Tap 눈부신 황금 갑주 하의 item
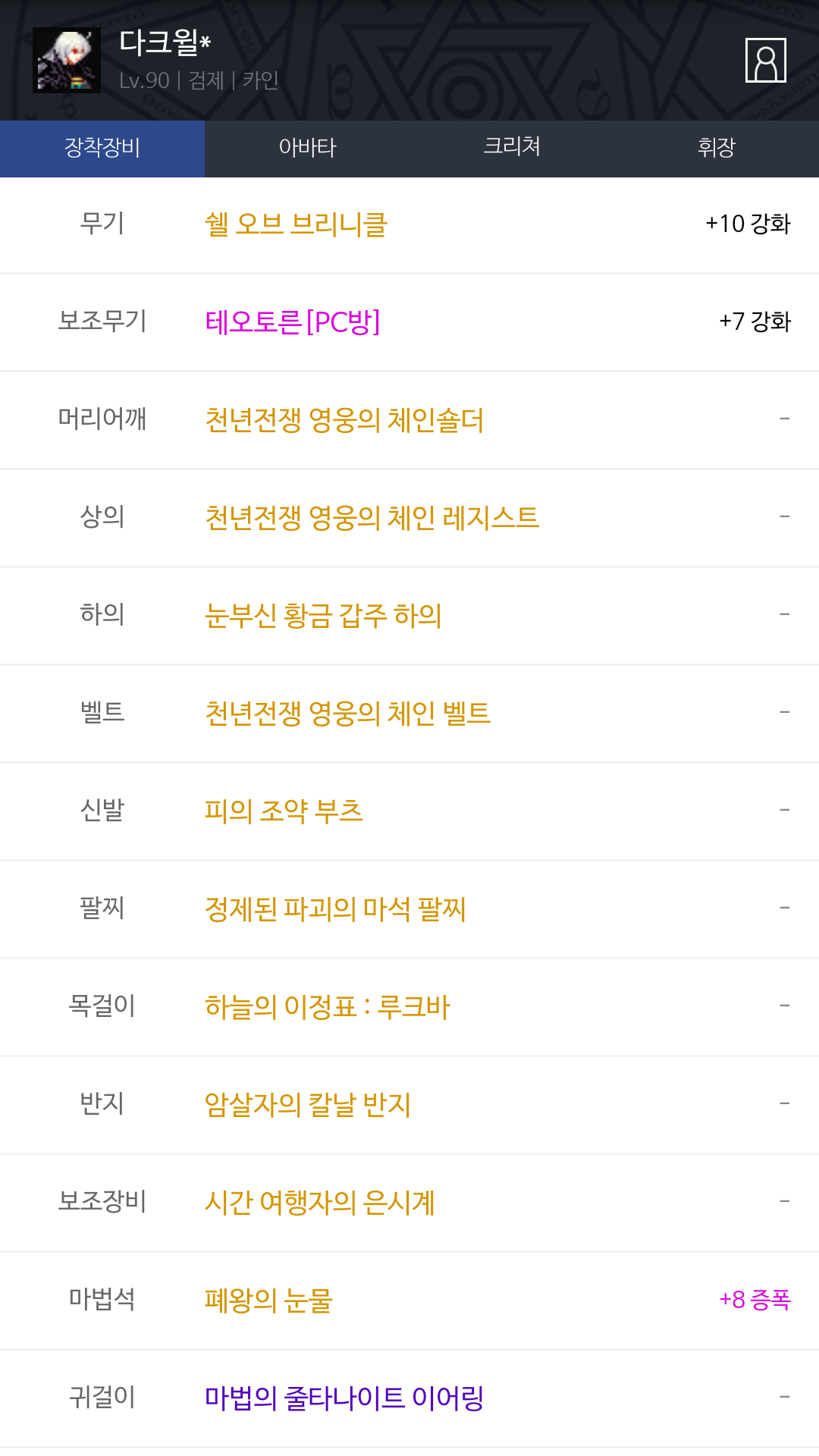Image resolution: width=819 pixels, height=1456 pixels. click(x=323, y=615)
